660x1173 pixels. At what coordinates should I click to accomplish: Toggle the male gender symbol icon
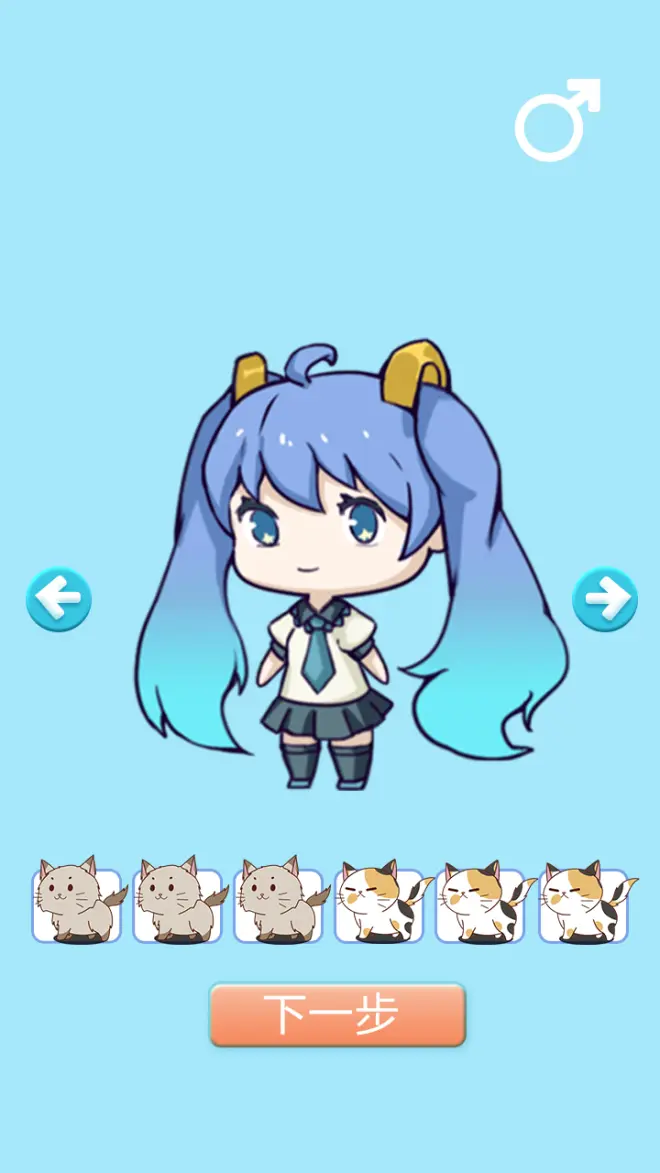point(556,121)
